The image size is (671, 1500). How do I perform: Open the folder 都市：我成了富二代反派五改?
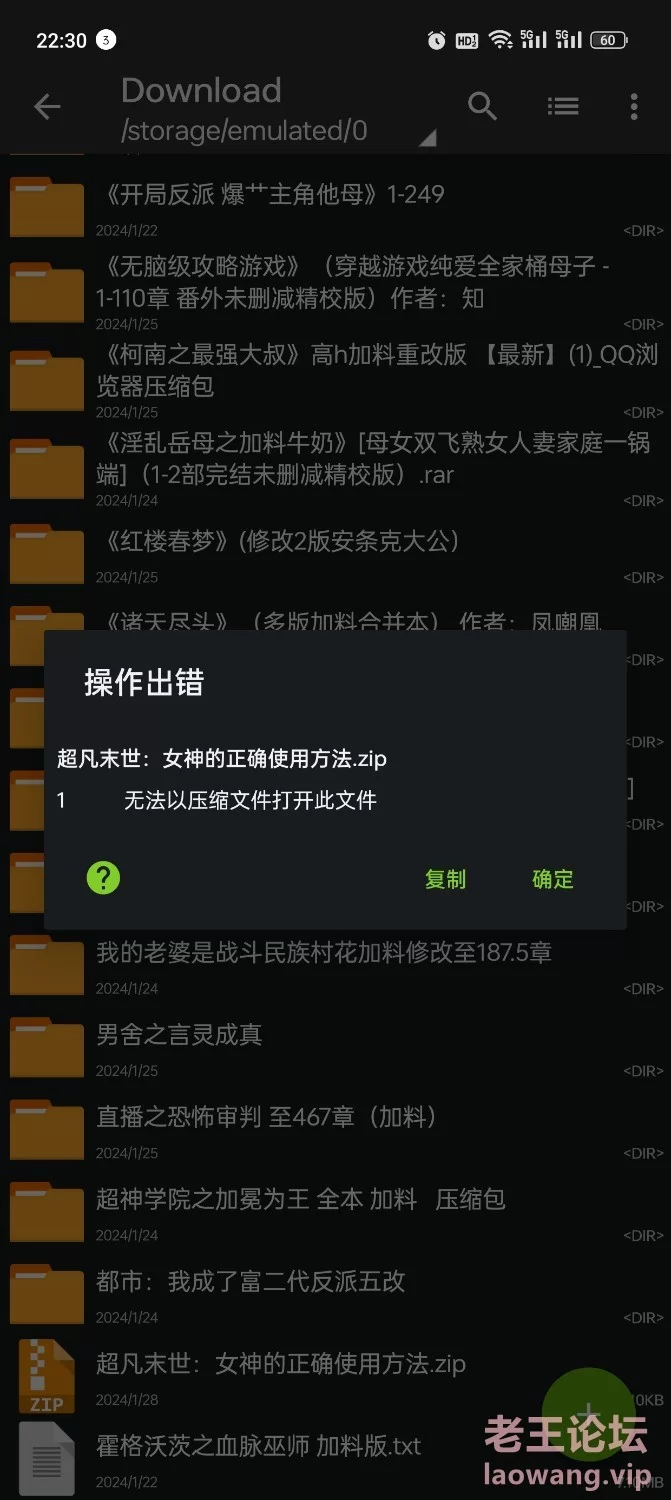[335, 1295]
